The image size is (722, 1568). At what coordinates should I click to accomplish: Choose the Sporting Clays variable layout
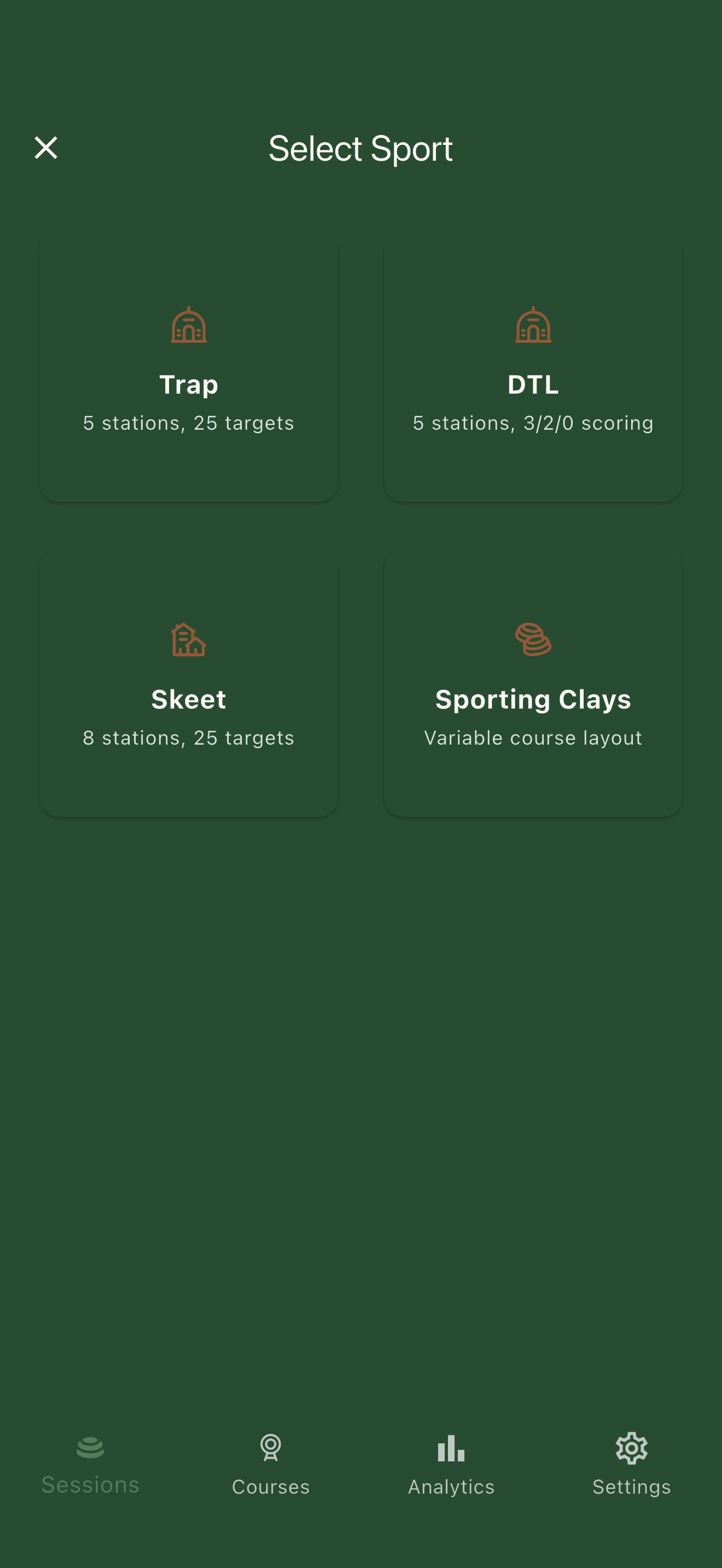(x=533, y=682)
